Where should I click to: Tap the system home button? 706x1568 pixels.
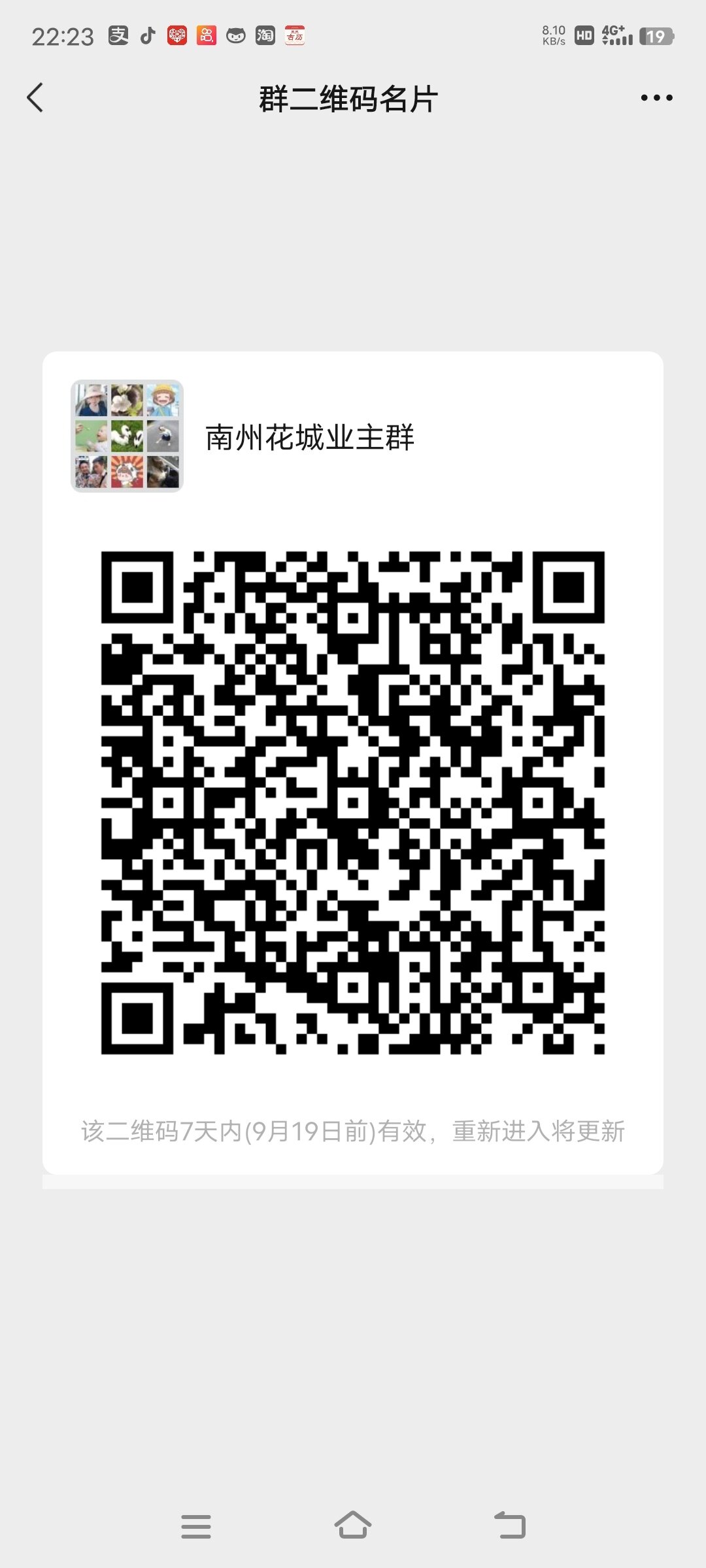pos(353,1526)
